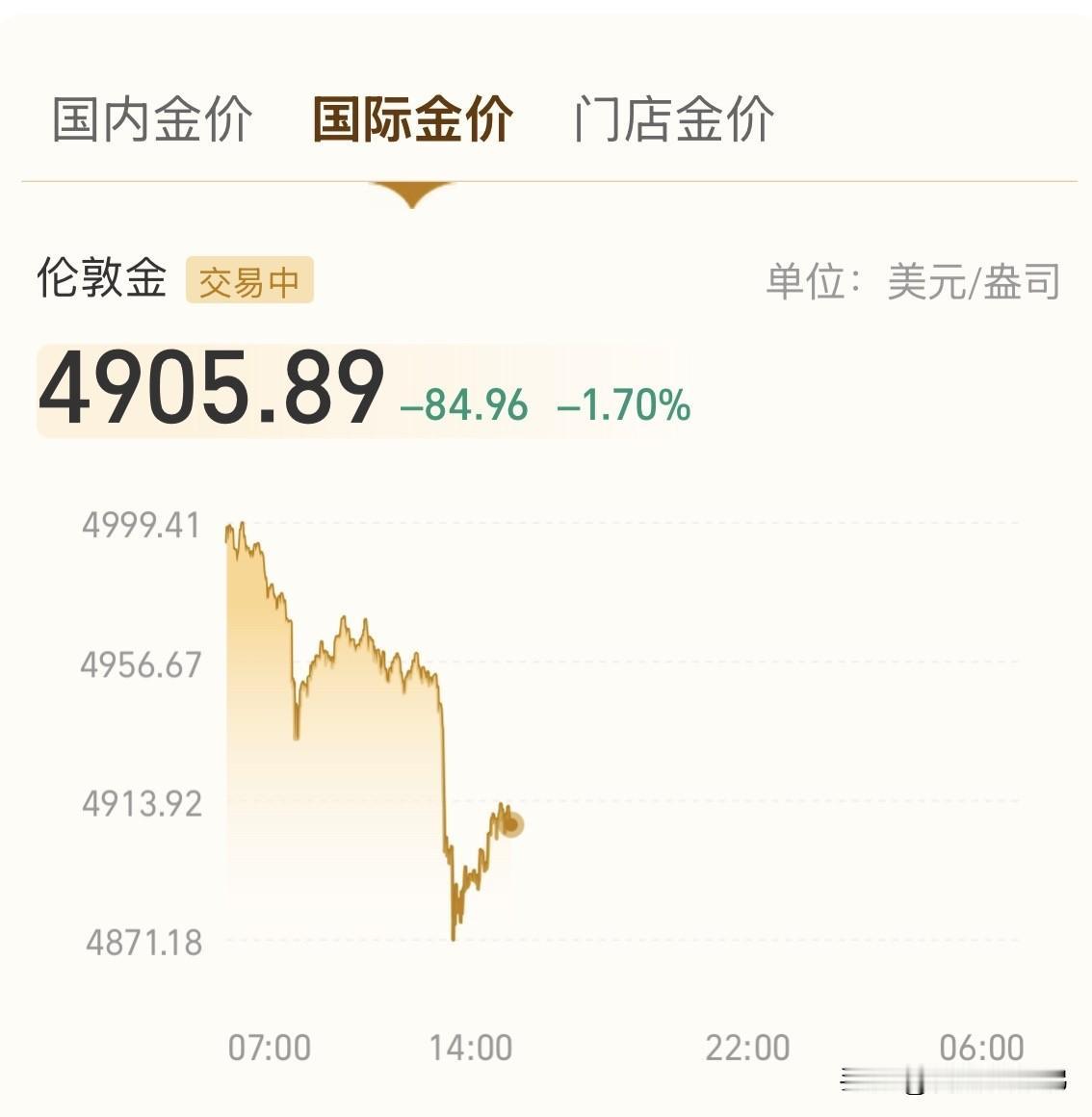Screen dimensions: 1092x1117
Task: Tap the 单位：美元/盎司 unit label
Action: click(x=911, y=281)
